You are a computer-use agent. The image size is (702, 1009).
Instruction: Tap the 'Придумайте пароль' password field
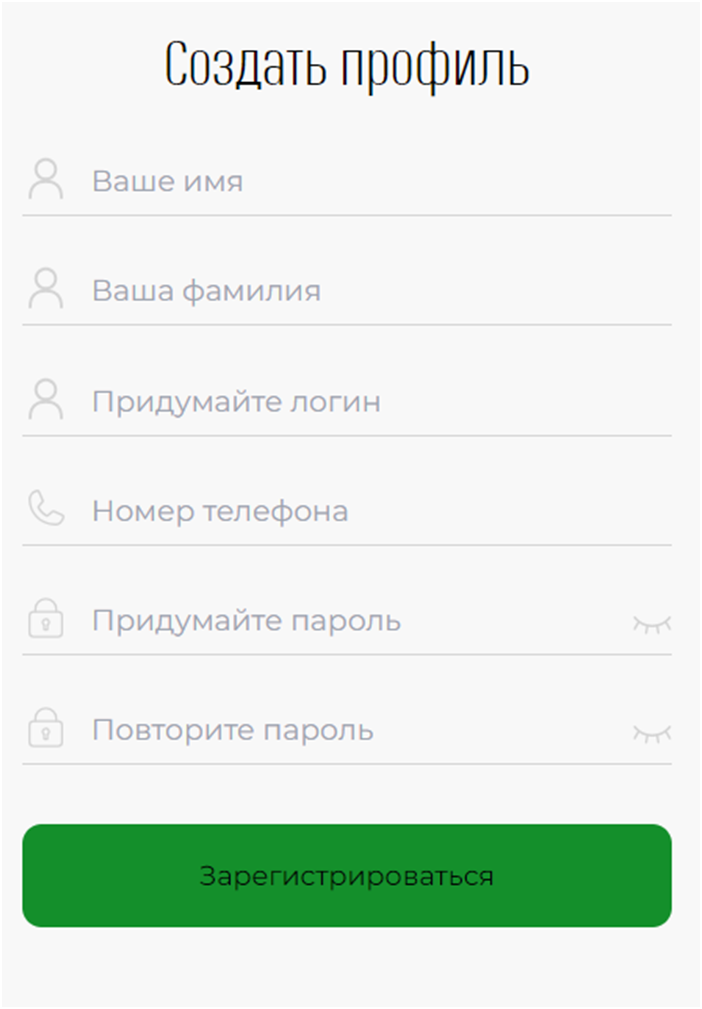(x=340, y=621)
